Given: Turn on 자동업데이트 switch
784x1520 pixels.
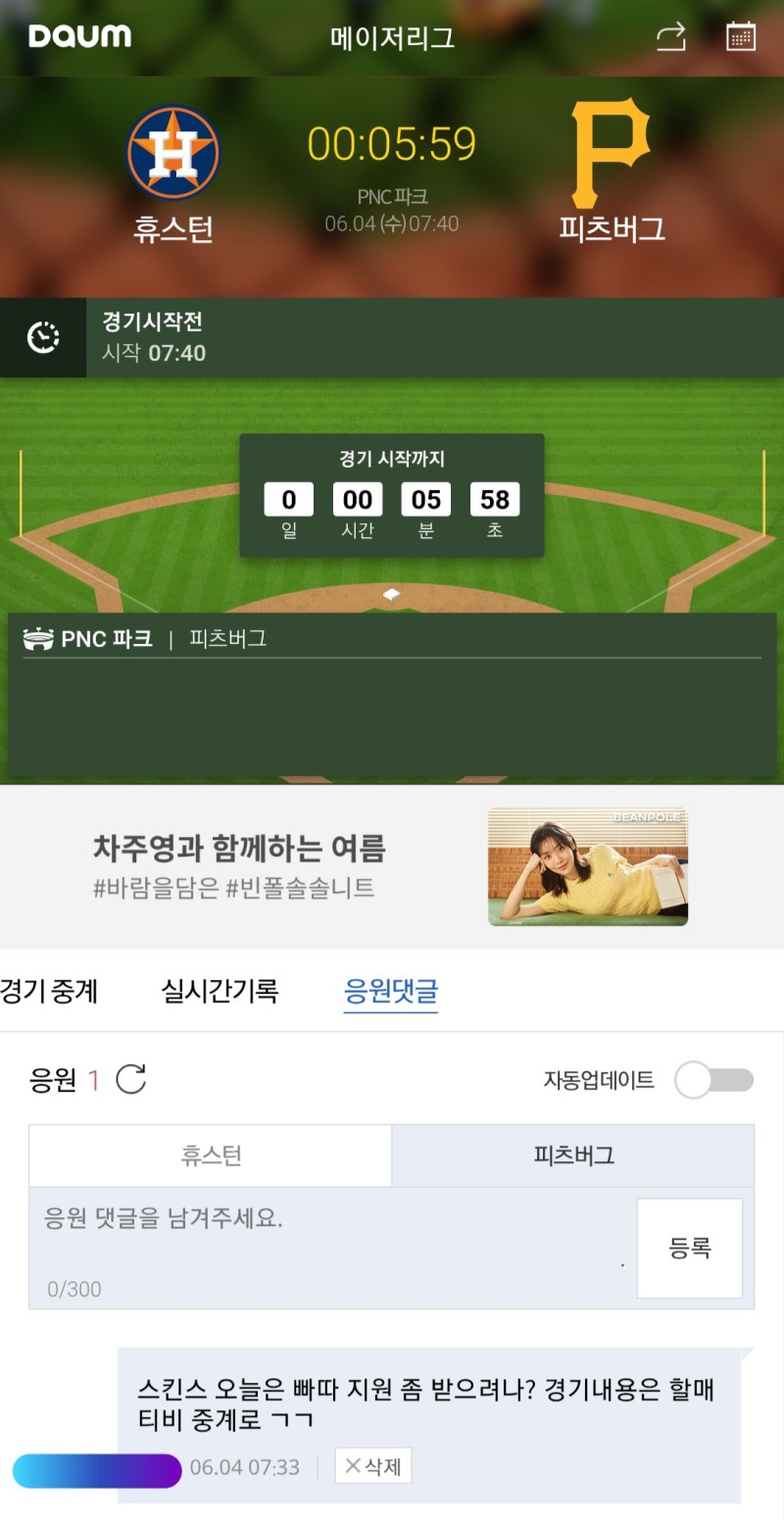Looking at the screenshot, I should point(714,1080).
